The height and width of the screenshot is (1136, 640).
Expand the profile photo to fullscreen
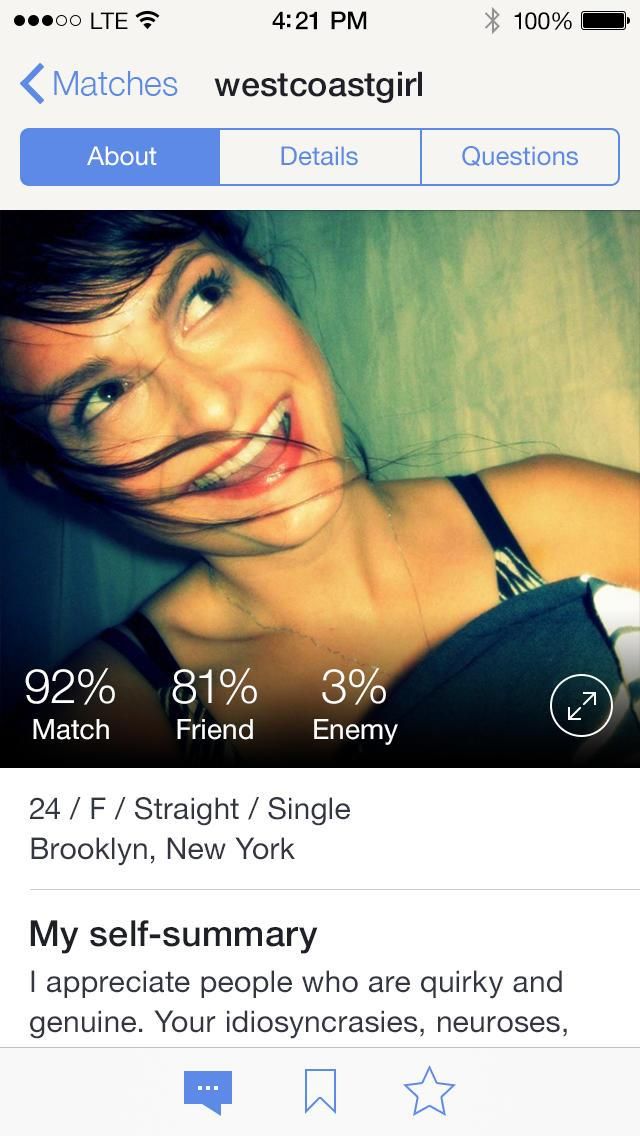click(x=581, y=706)
